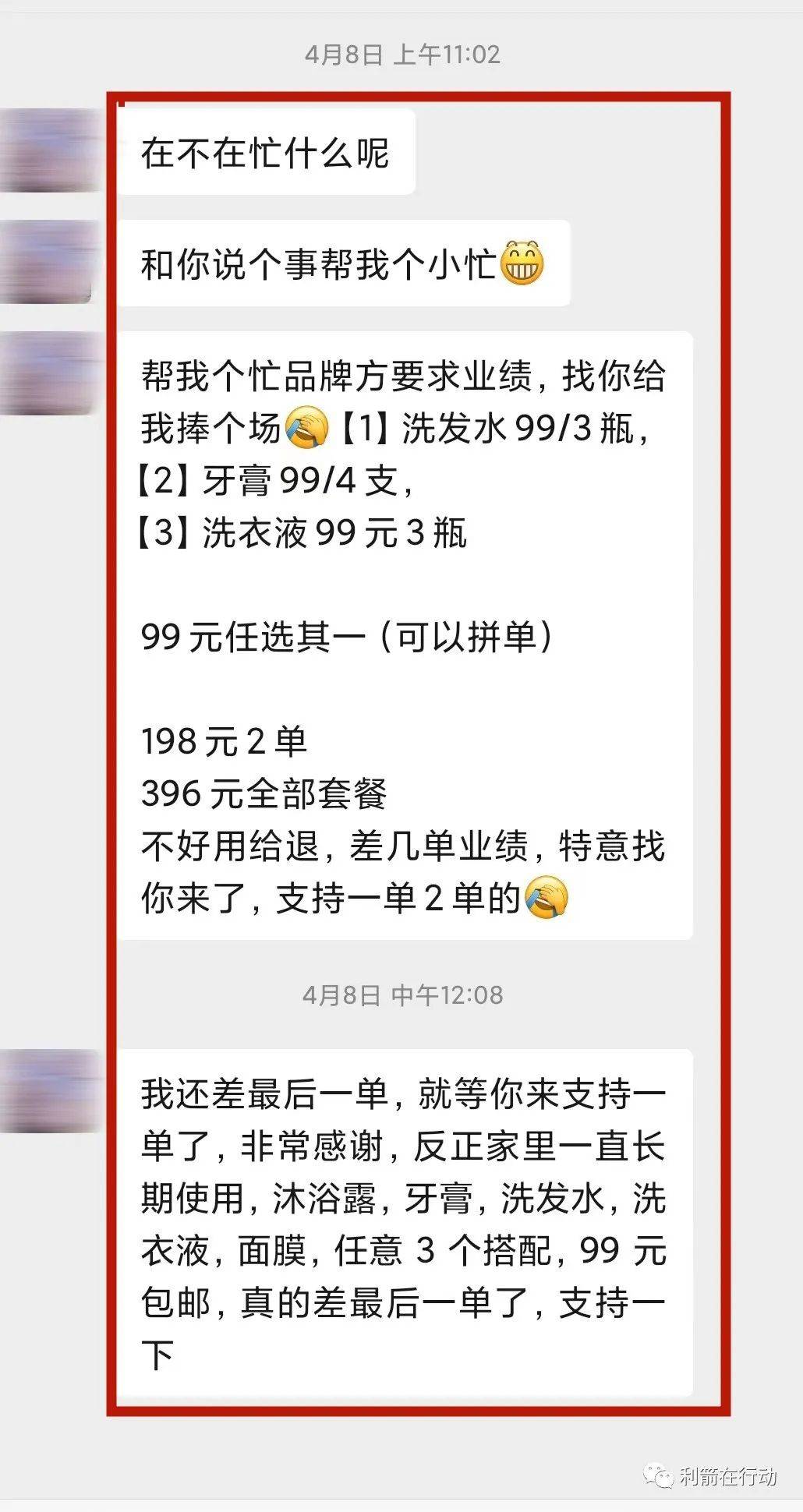
Task: Click the timestamp 4月8日 上午11:02
Action: (x=401, y=55)
